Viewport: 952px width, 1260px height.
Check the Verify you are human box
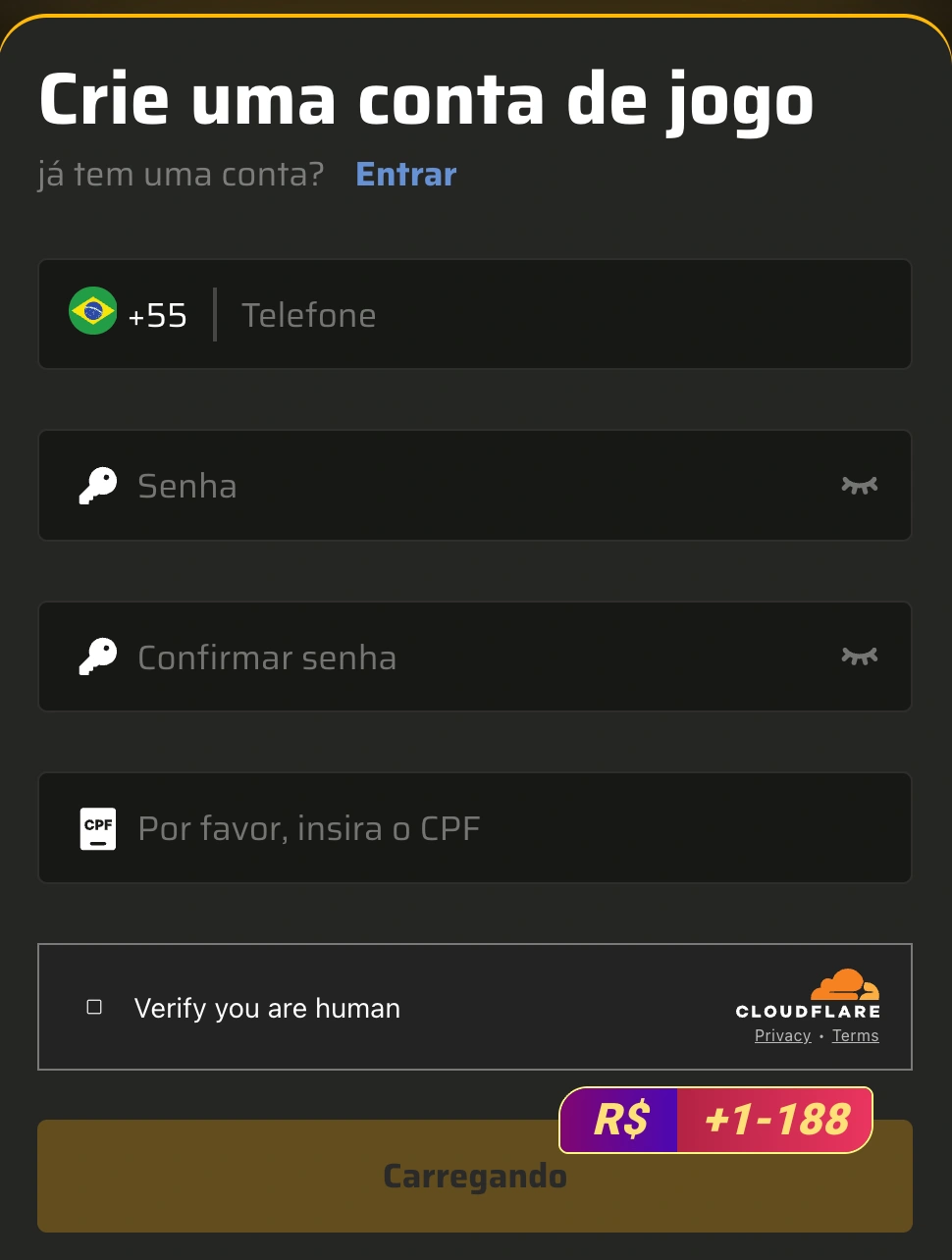click(x=94, y=1007)
